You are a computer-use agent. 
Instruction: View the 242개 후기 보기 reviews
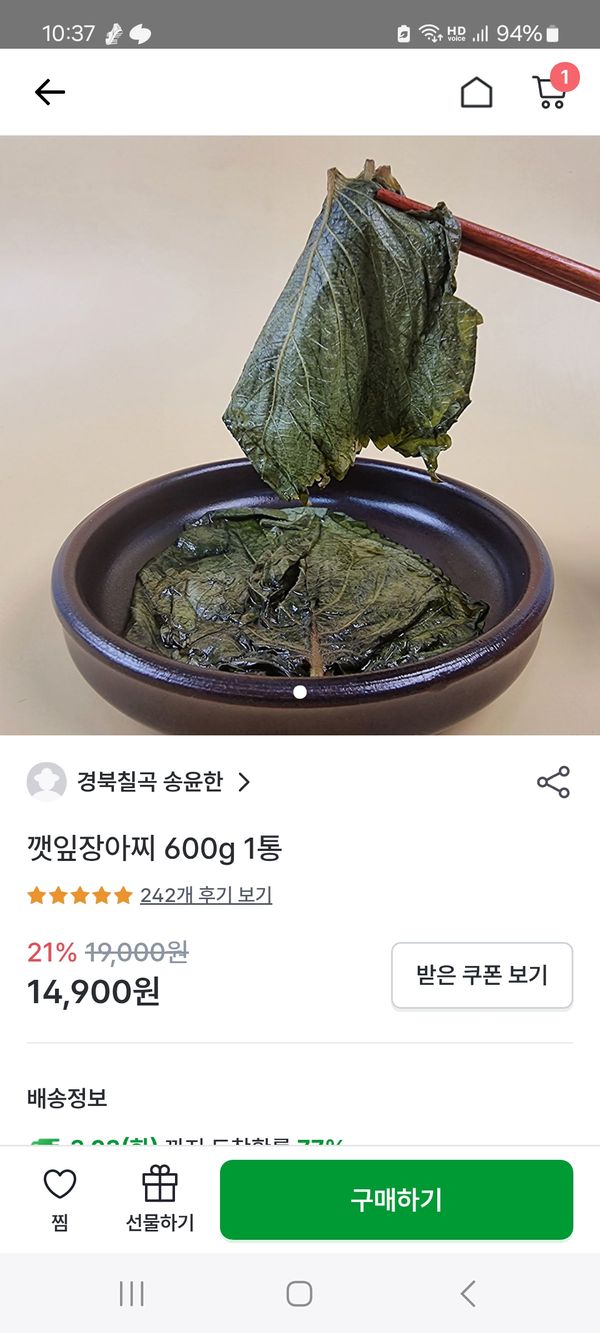(205, 895)
